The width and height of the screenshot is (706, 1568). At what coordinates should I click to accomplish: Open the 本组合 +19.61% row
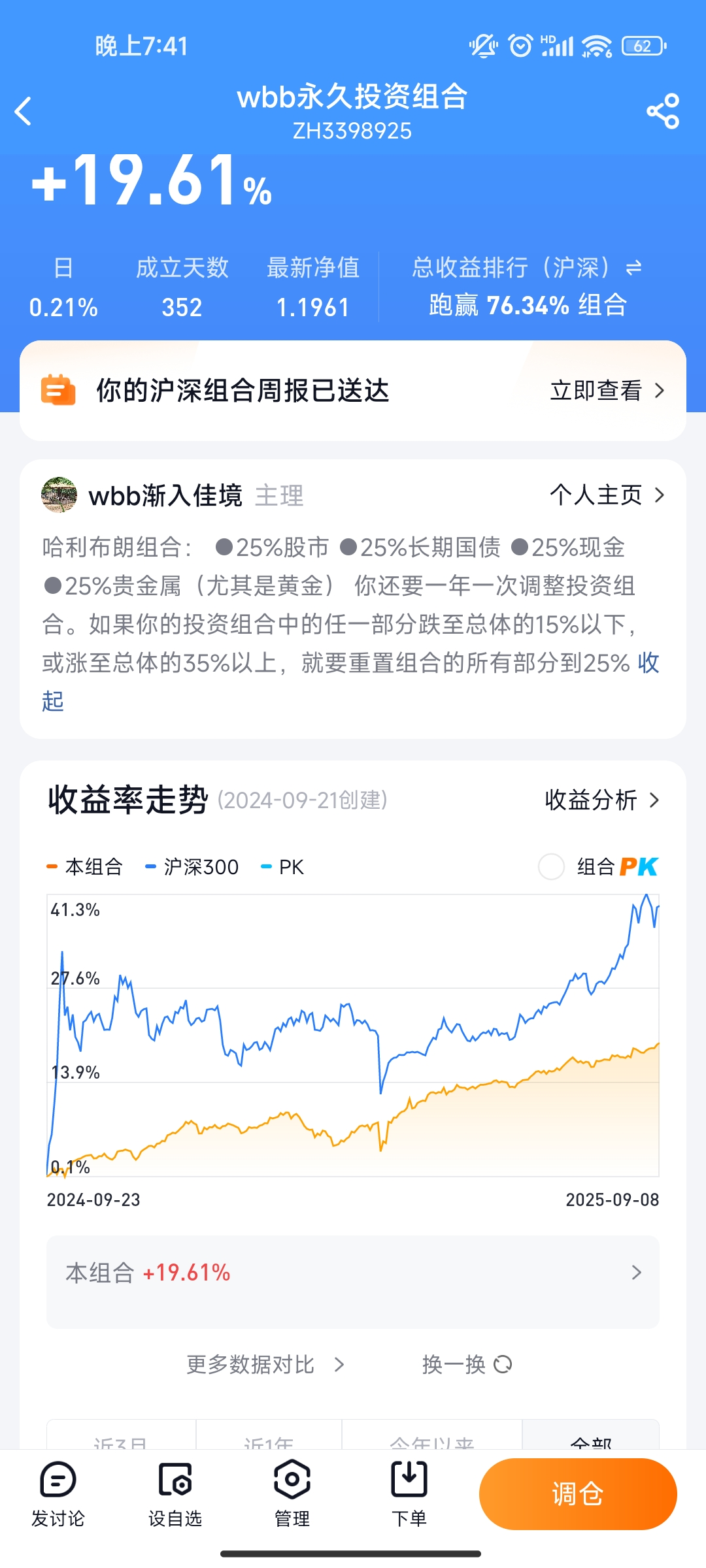353,1273
